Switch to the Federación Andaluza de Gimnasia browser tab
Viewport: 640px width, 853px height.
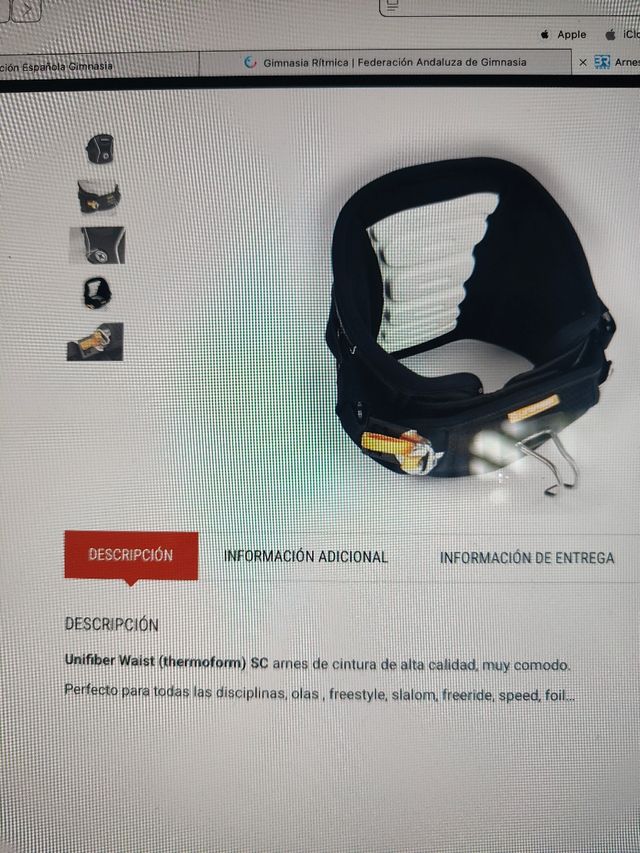[393, 62]
